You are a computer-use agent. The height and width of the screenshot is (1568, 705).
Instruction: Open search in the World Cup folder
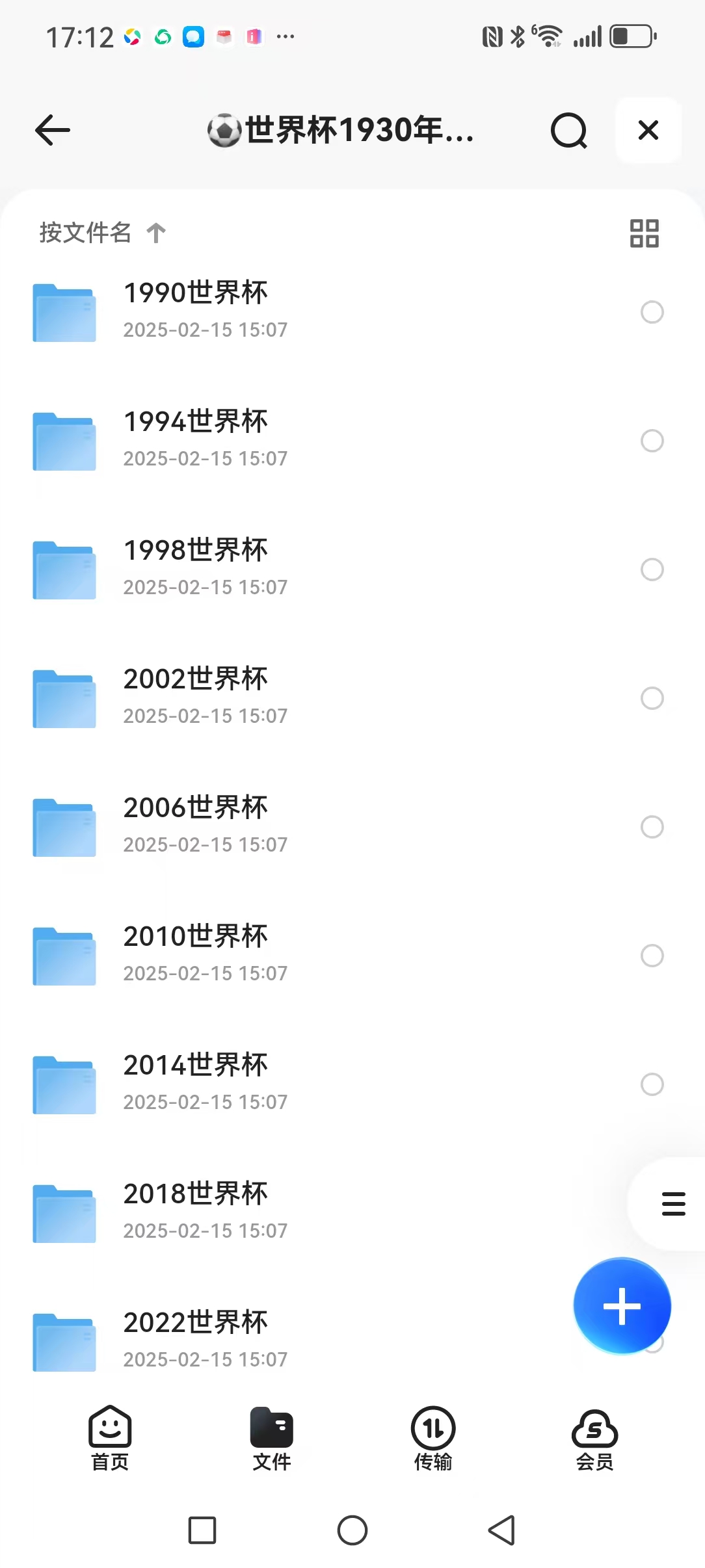tap(568, 131)
